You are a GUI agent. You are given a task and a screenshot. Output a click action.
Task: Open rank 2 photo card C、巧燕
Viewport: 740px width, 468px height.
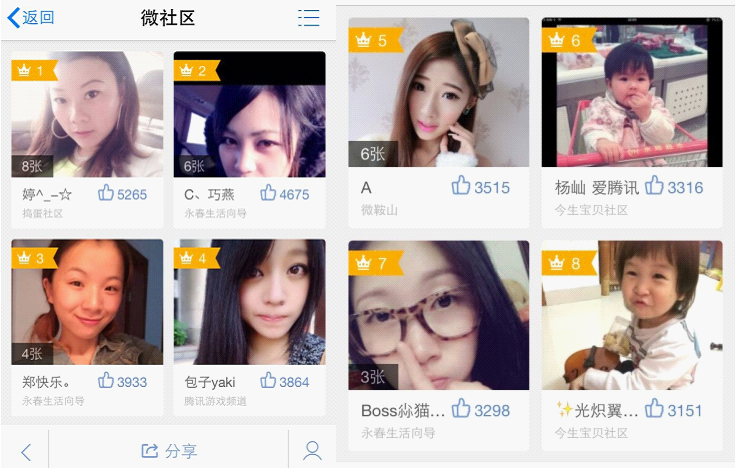(x=249, y=114)
